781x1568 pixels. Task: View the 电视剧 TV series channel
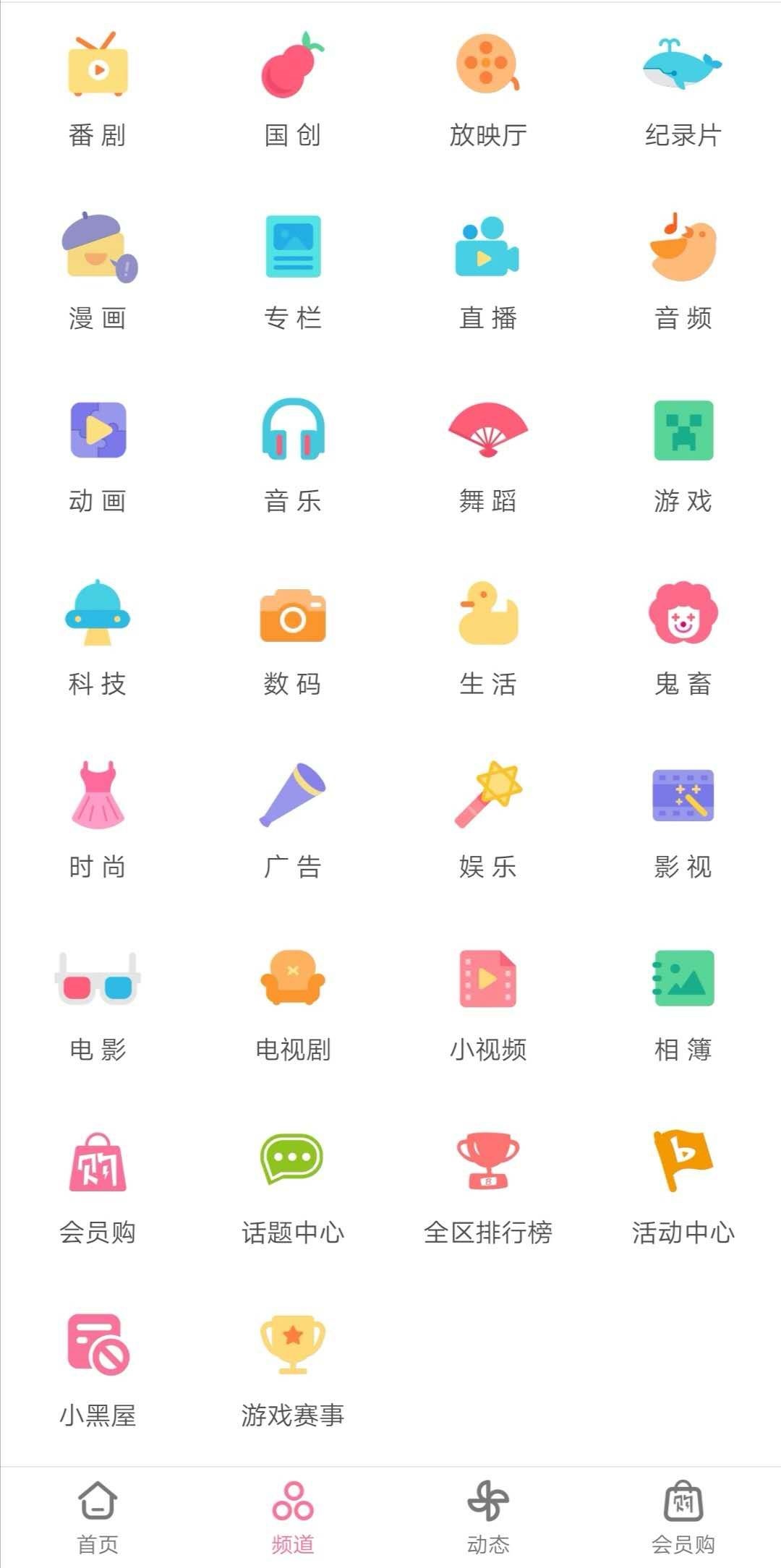click(293, 1001)
